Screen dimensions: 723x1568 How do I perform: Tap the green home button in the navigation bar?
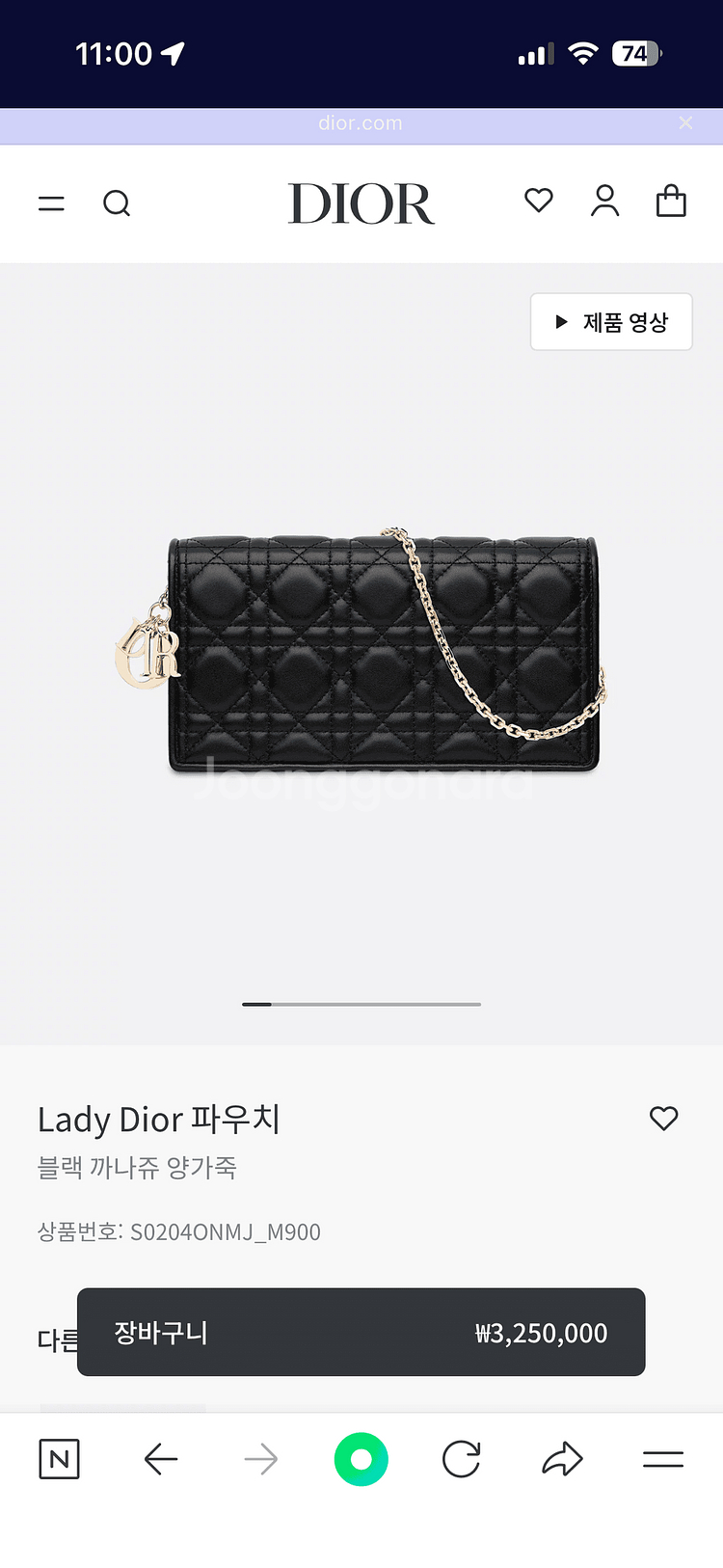pyautogui.click(x=361, y=1459)
